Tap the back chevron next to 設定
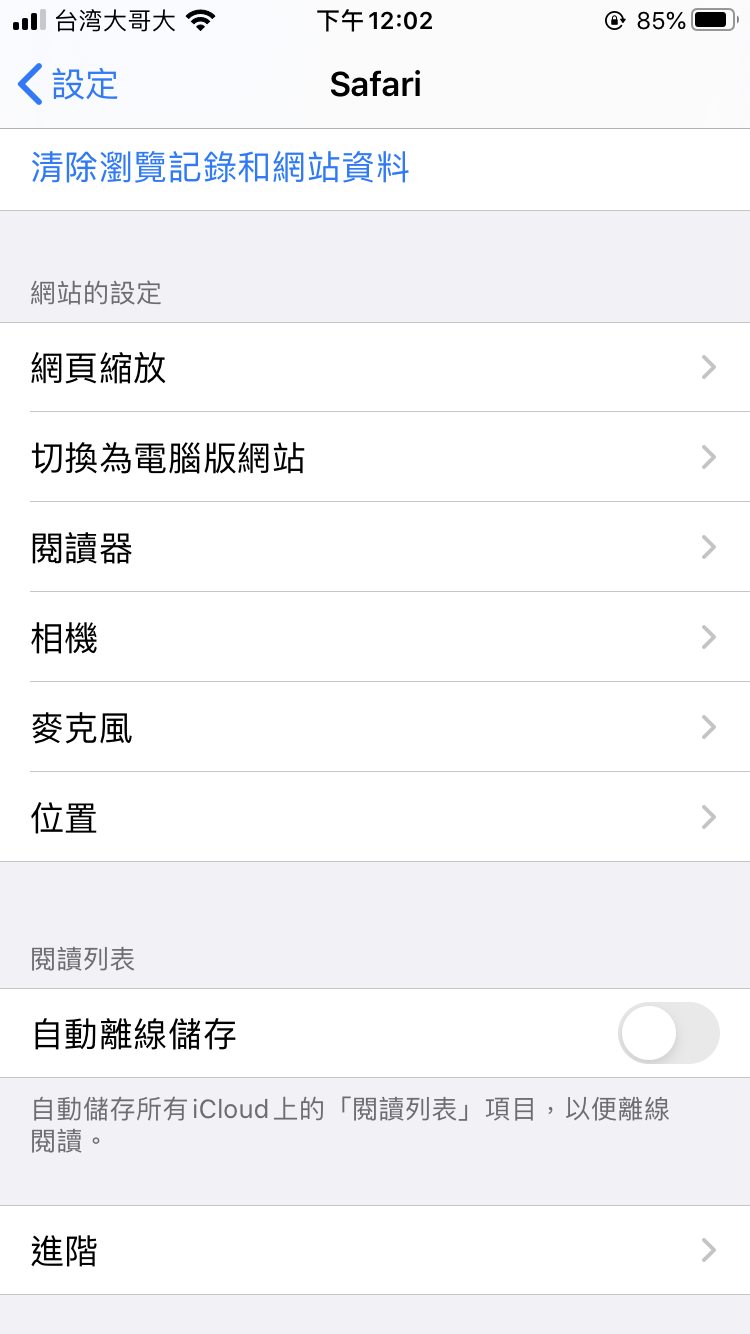The image size is (750, 1334). pyautogui.click(x=30, y=85)
